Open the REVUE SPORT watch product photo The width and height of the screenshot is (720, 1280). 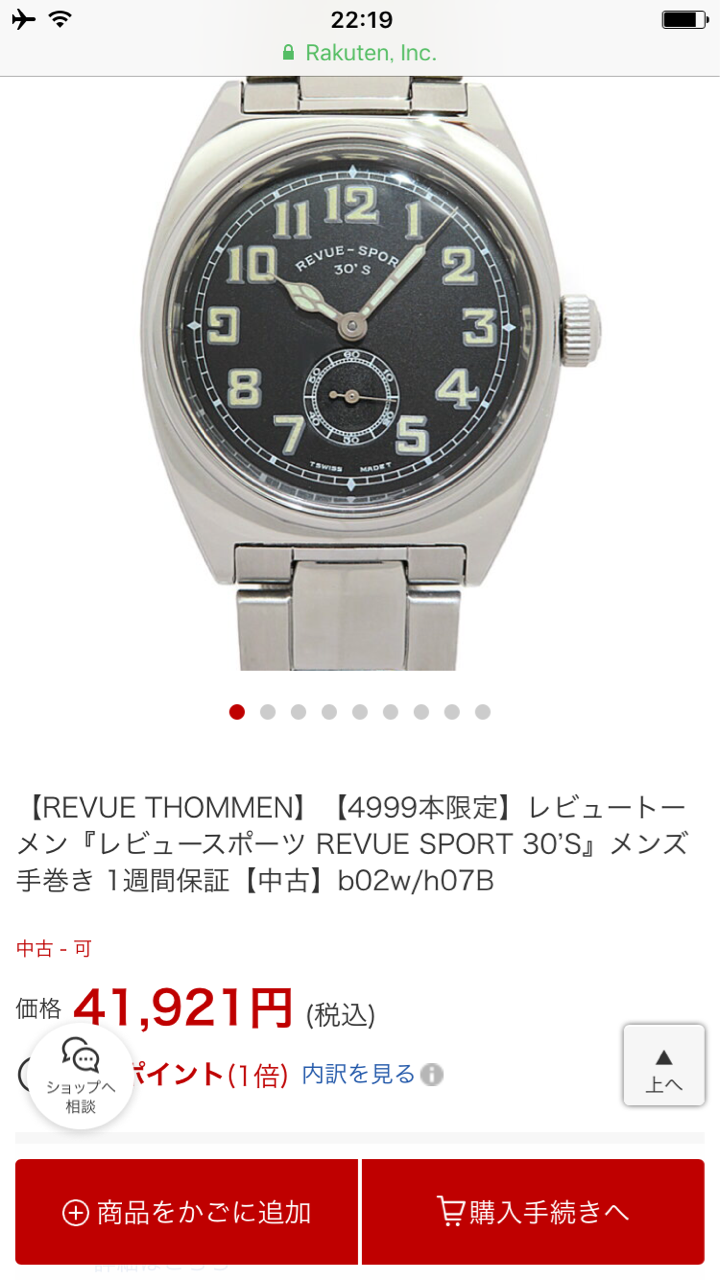click(360, 375)
